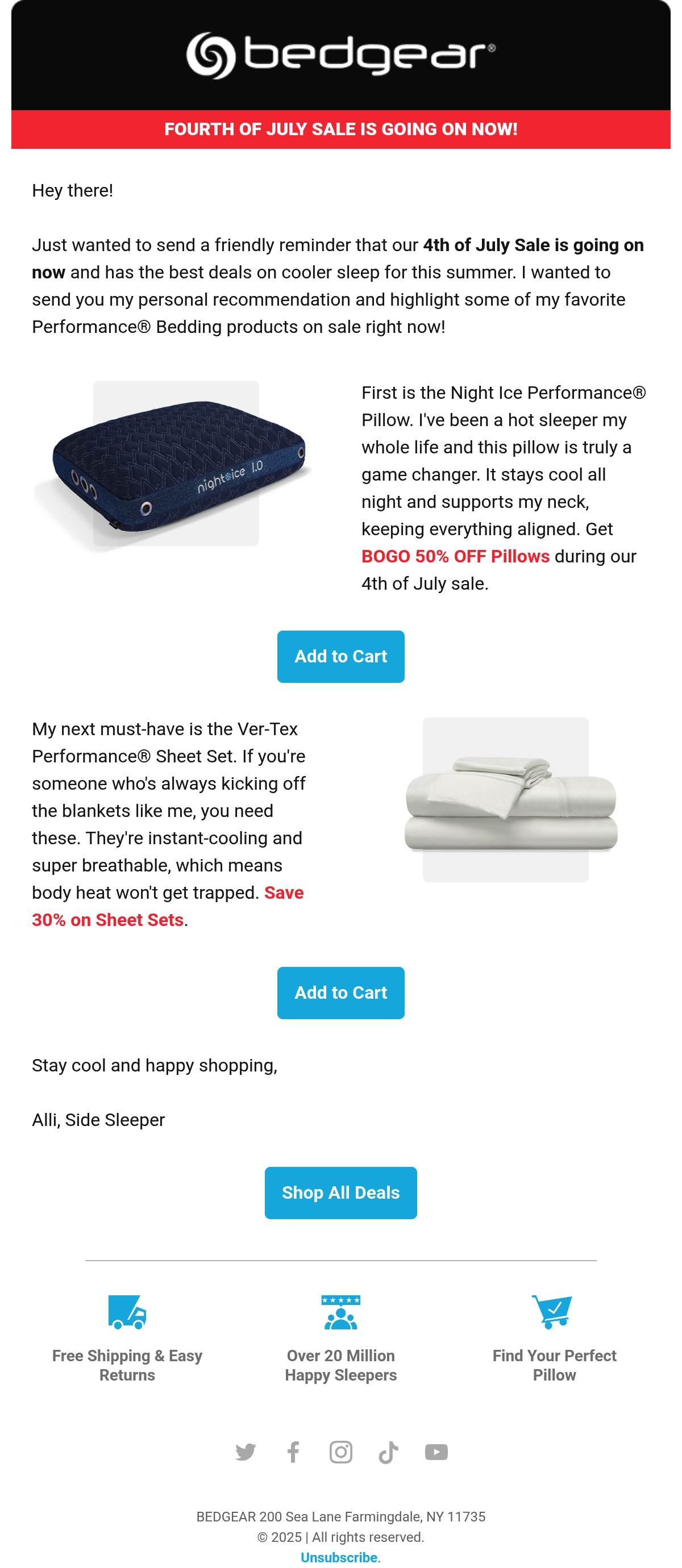Open Find Your Perfect Pillow
682x1568 pixels.
pyautogui.click(x=554, y=1339)
